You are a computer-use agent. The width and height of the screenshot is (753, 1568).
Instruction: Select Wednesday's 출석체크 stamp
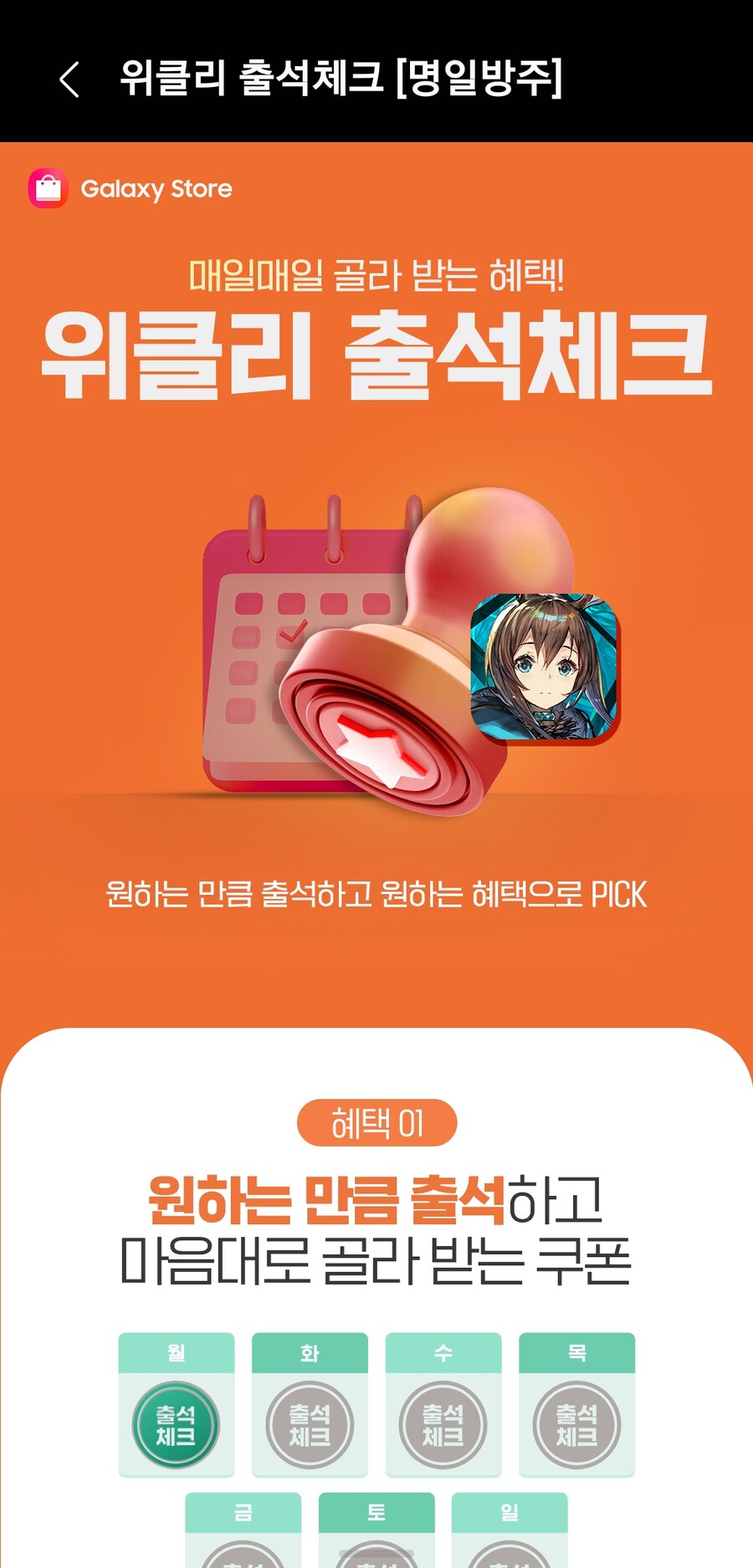coord(443,1424)
